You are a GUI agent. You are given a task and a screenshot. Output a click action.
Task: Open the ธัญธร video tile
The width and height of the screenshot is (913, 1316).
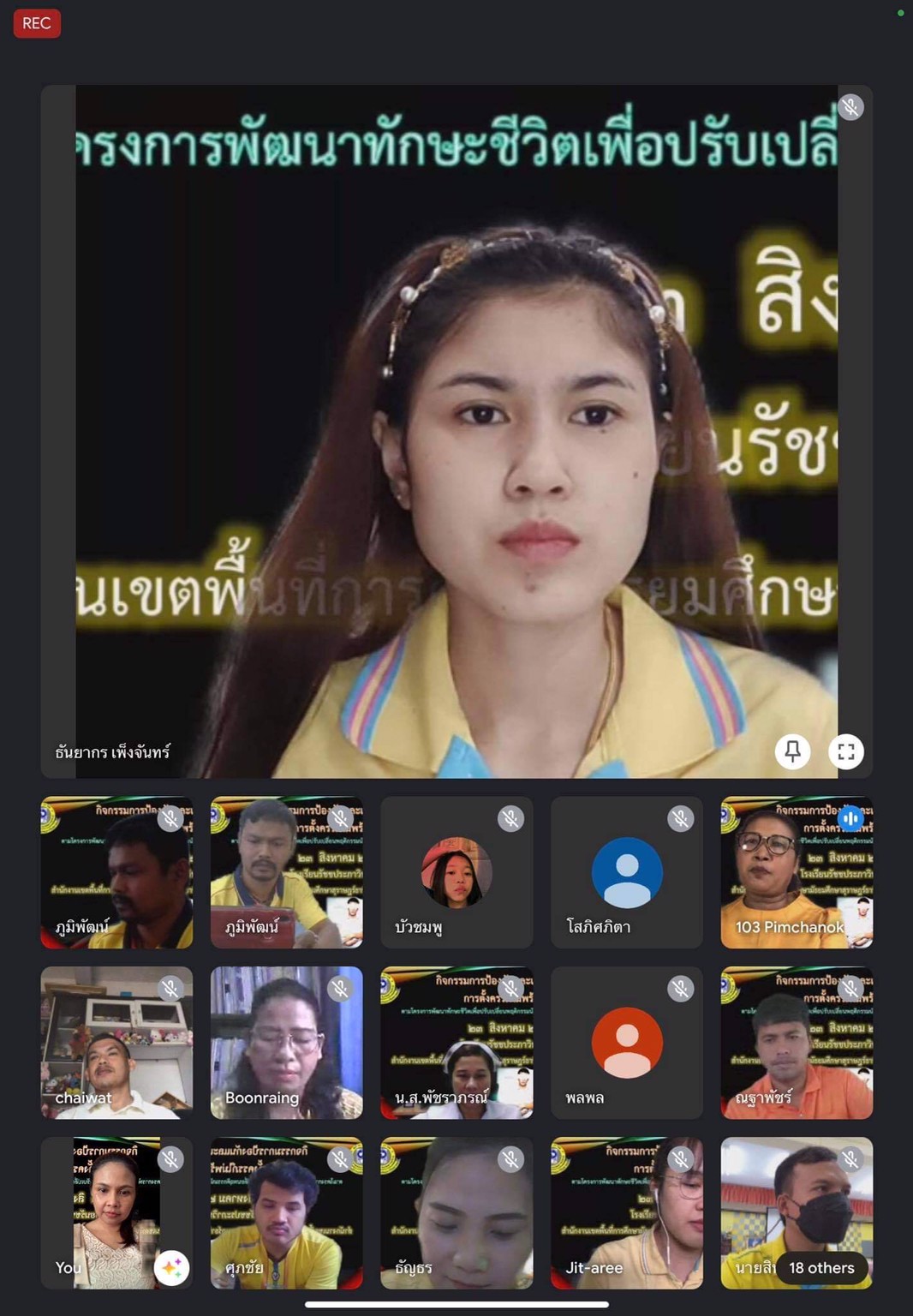coord(456,1211)
